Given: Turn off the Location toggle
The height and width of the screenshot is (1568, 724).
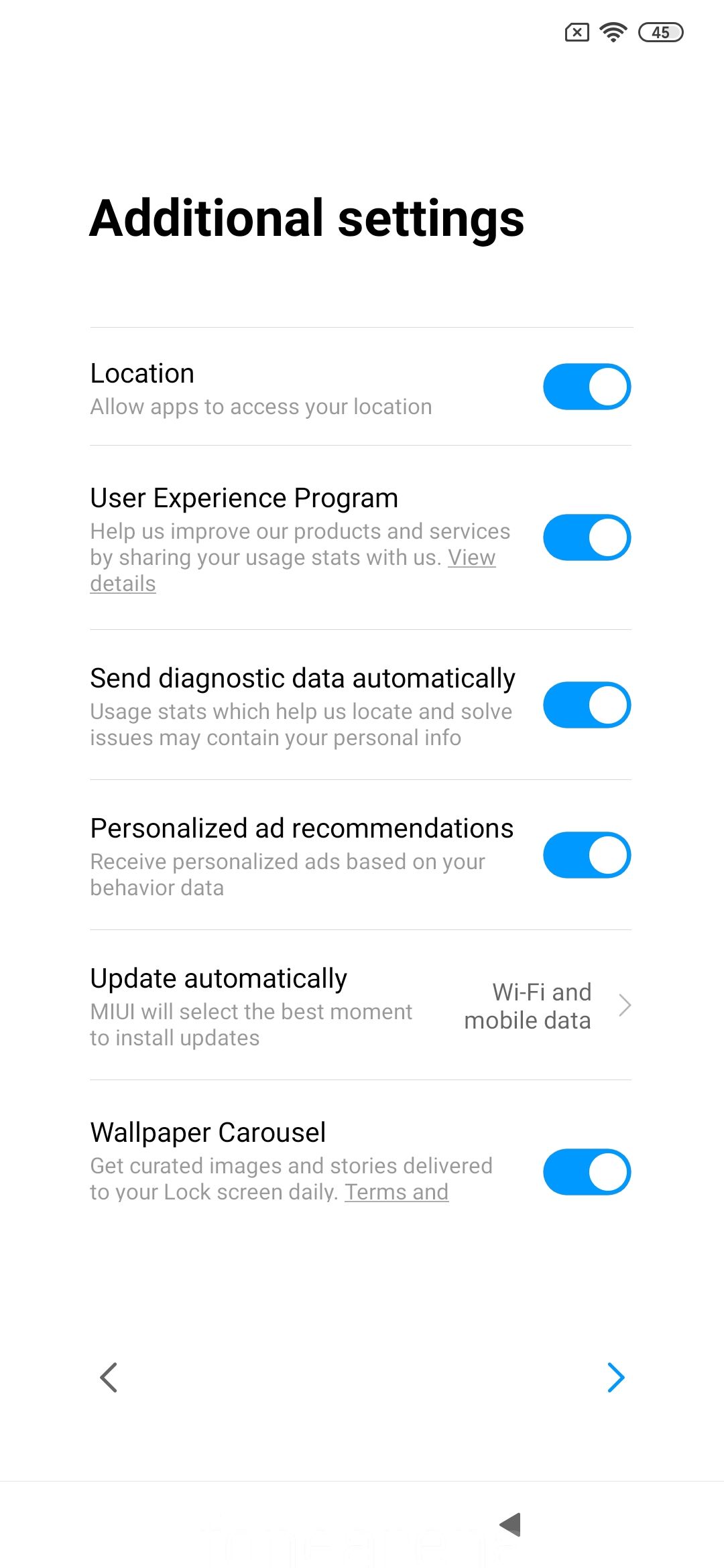Looking at the screenshot, I should pyautogui.click(x=587, y=387).
